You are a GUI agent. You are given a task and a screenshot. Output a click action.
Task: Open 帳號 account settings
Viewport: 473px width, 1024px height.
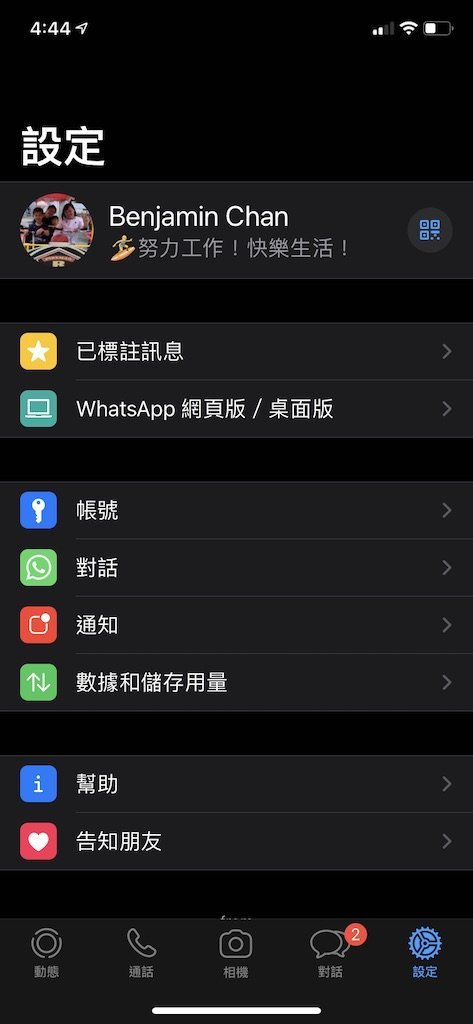[236, 511]
